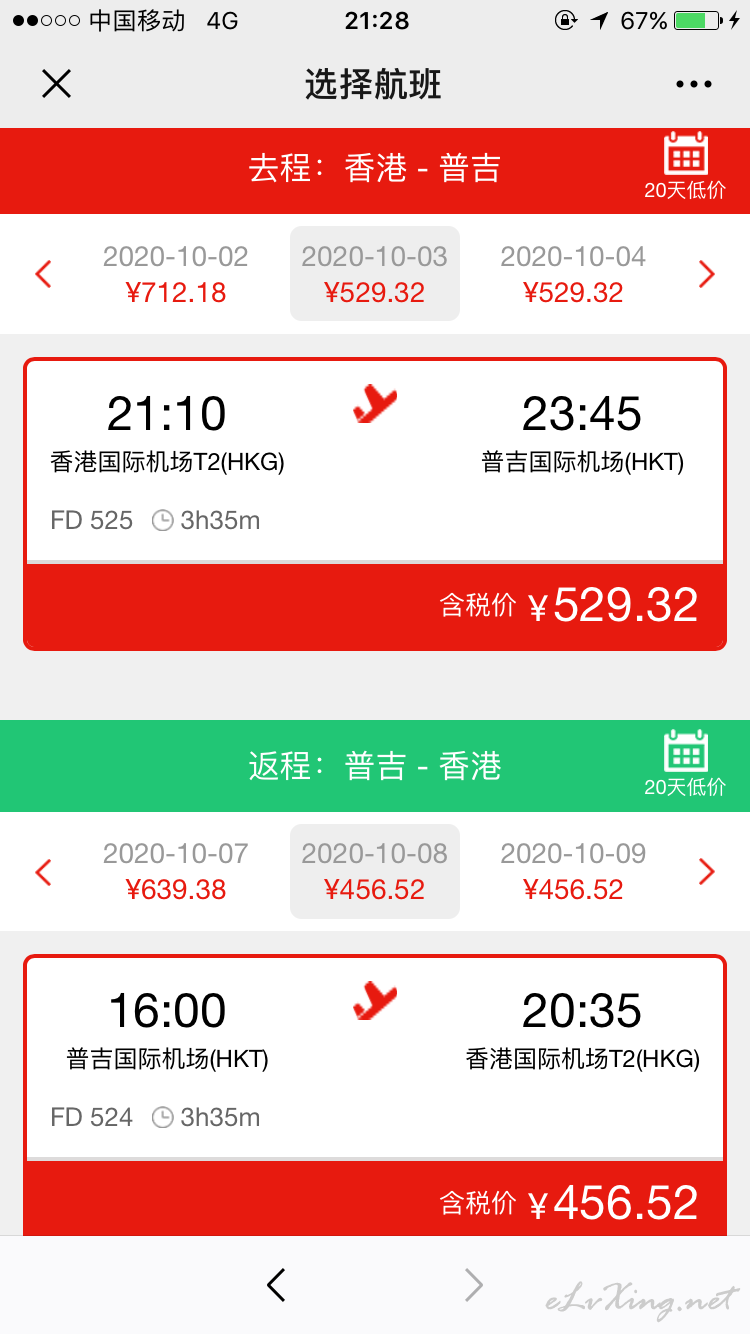This screenshot has width=750, height=1334.
Task: Select outbound date 2020-10-04
Action: click(x=573, y=274)
